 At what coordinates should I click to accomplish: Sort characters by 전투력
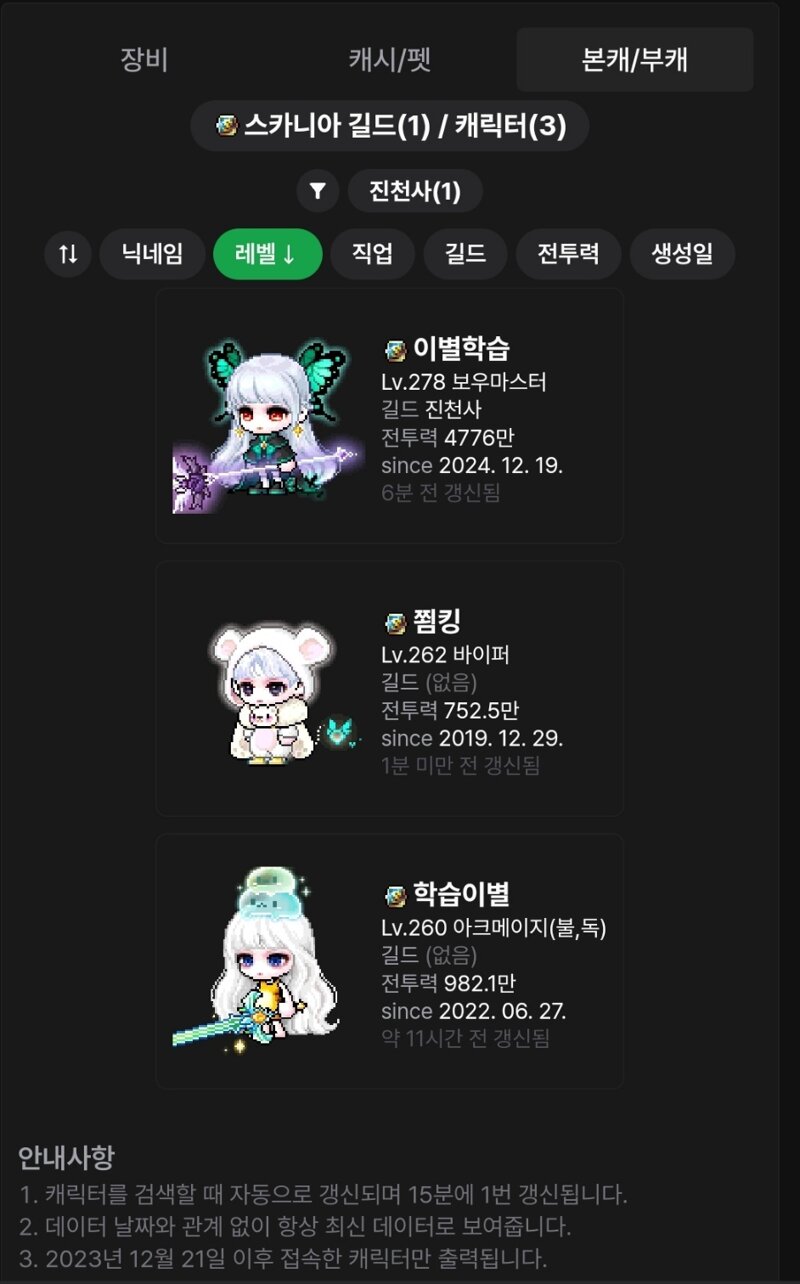(x=568, y=254)
